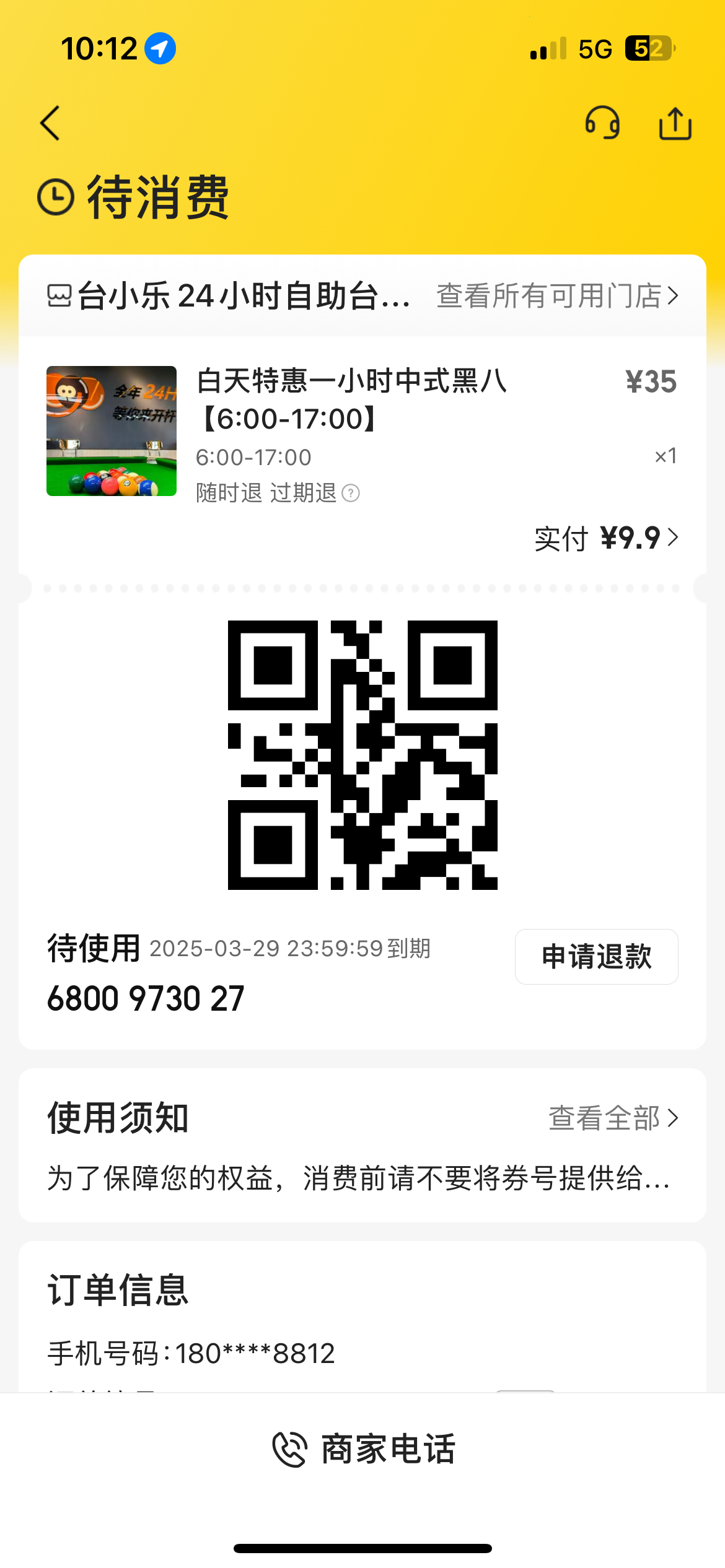This screenshot has width=725, height=1568.
Task: Tap the shop icon before 台小乐
Action: point(59,296)
